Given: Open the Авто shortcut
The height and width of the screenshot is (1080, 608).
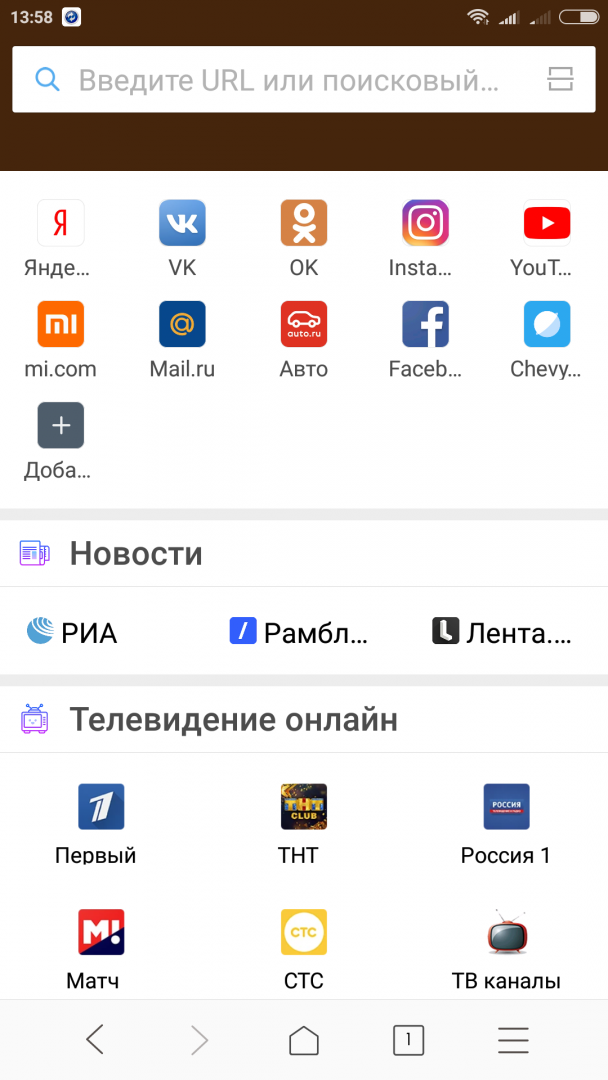Looking at the screenshot, I should pyautogui.click(x=304, y=325).
